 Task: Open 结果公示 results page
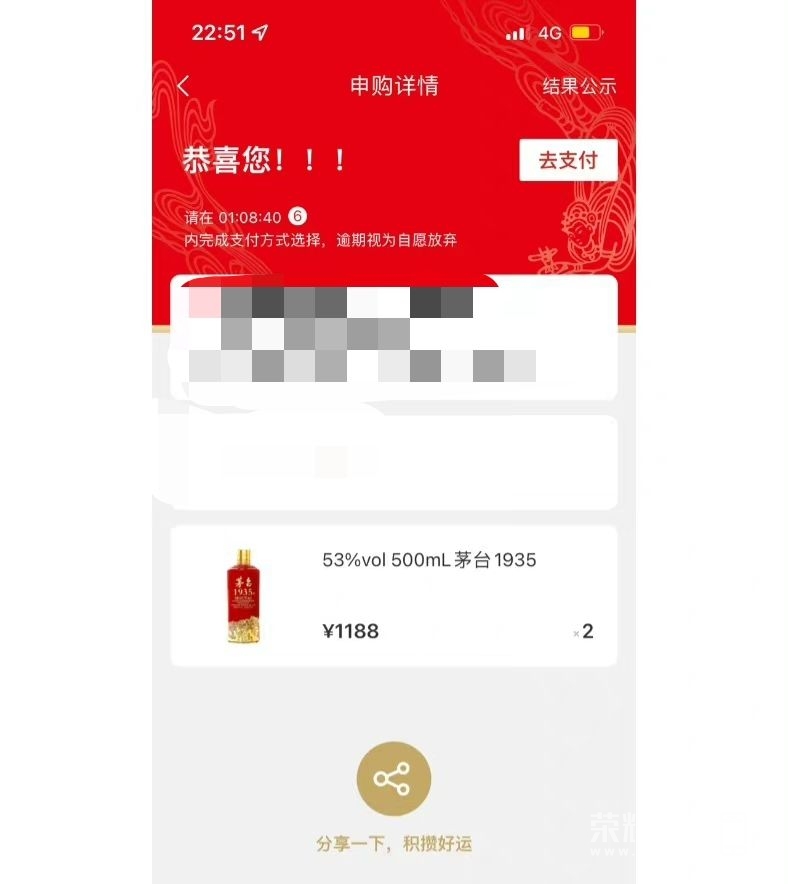[579, 86]
